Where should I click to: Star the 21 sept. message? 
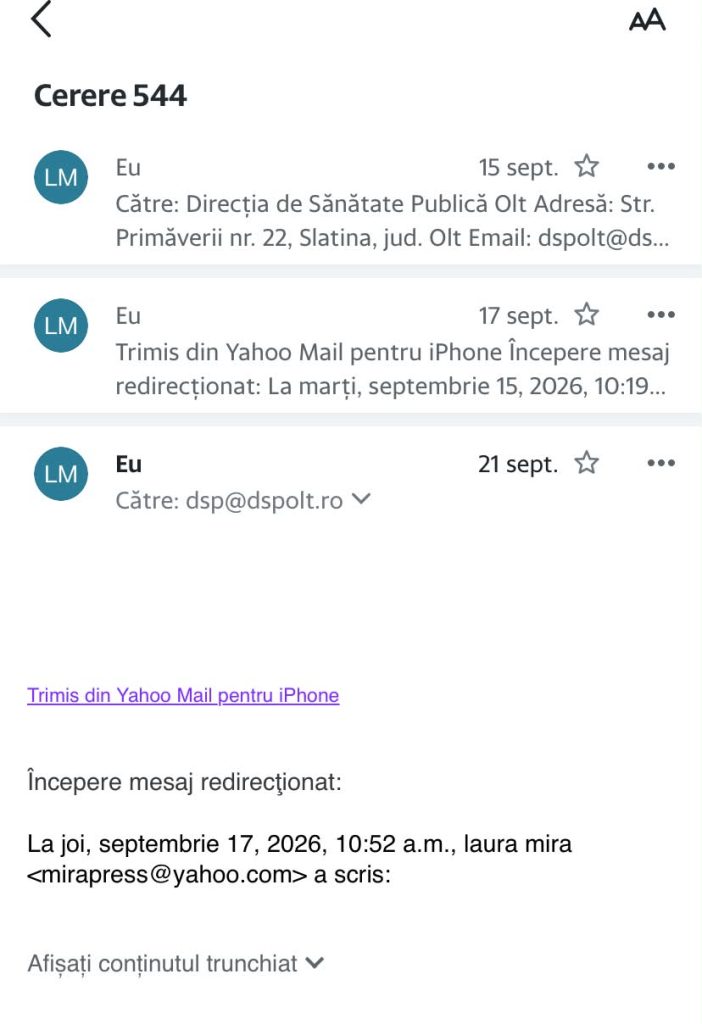click(586, 463)
